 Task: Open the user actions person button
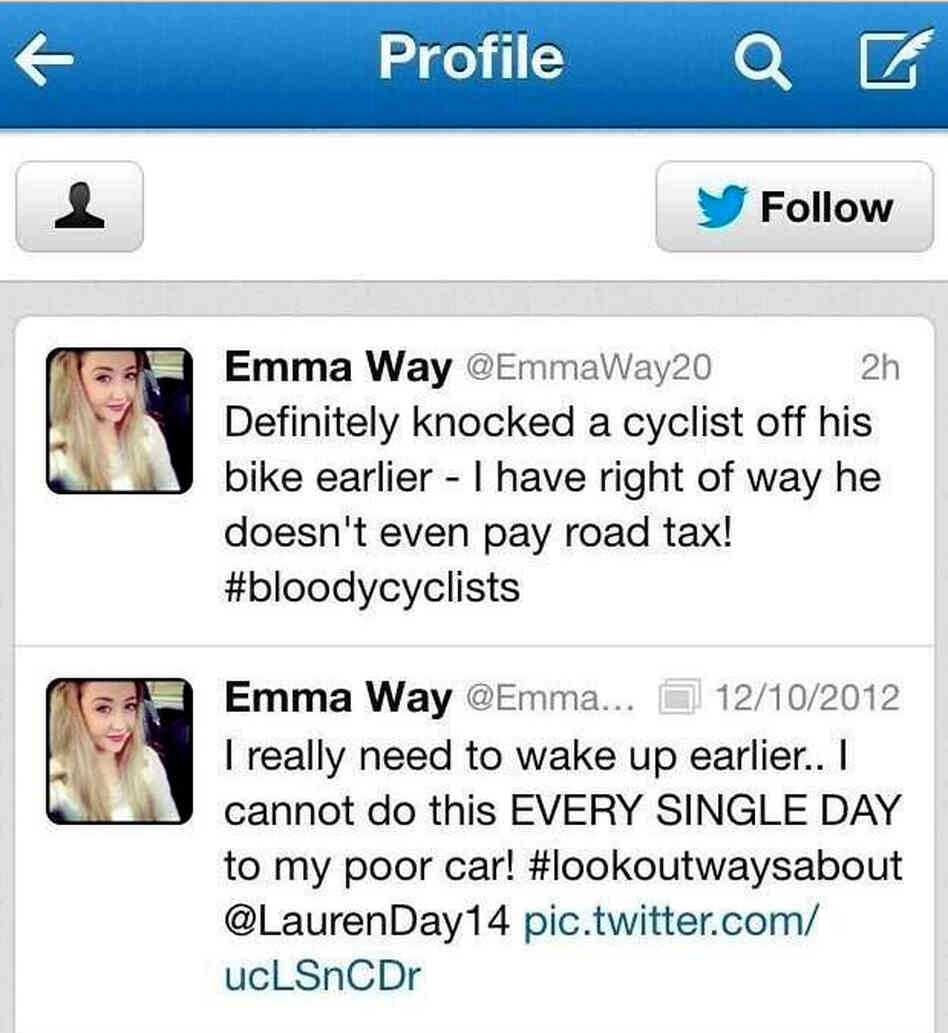[x=79, y=207]
